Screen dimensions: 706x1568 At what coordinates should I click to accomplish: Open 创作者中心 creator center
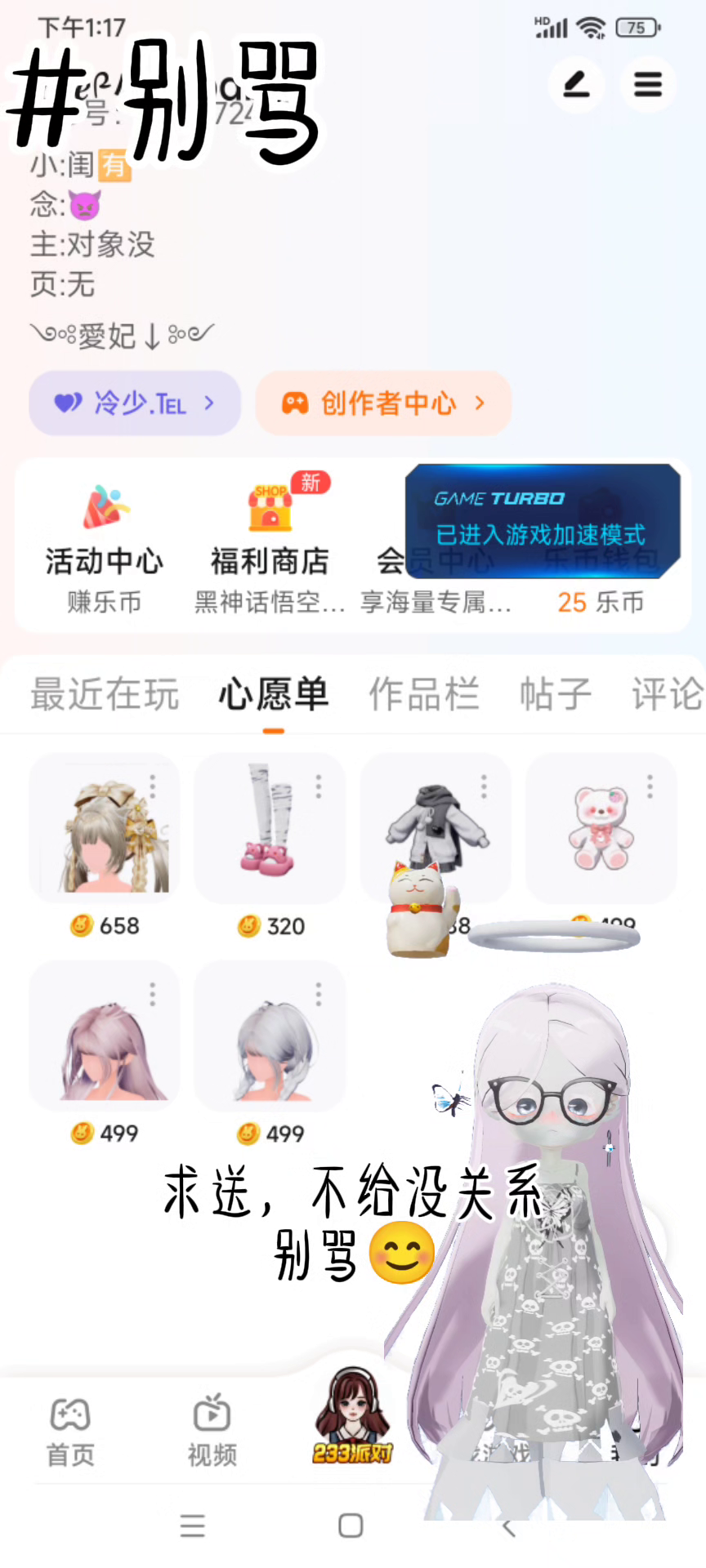[x=383, y=403]
